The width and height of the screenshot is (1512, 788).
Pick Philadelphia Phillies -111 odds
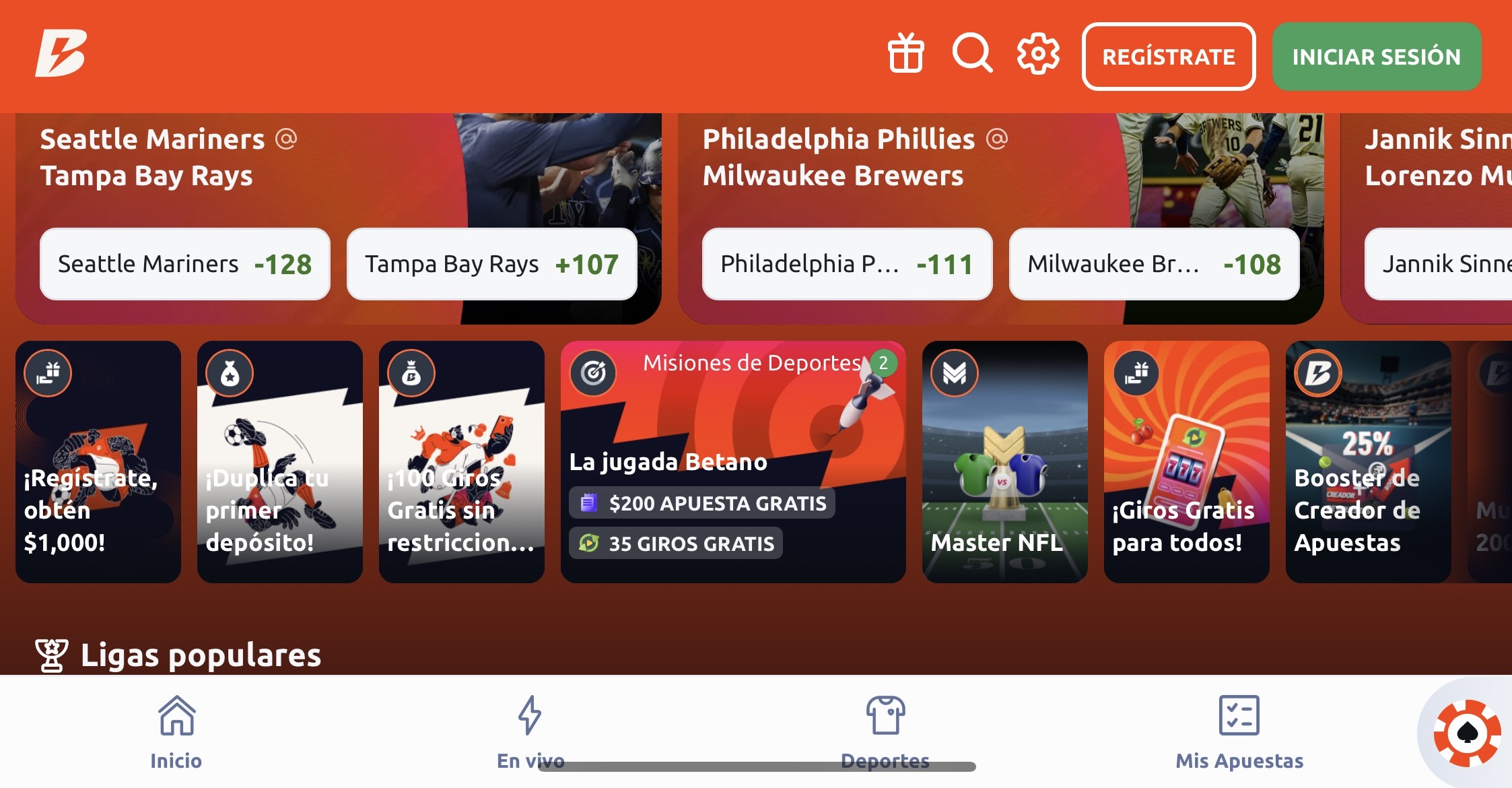point(847,264)
